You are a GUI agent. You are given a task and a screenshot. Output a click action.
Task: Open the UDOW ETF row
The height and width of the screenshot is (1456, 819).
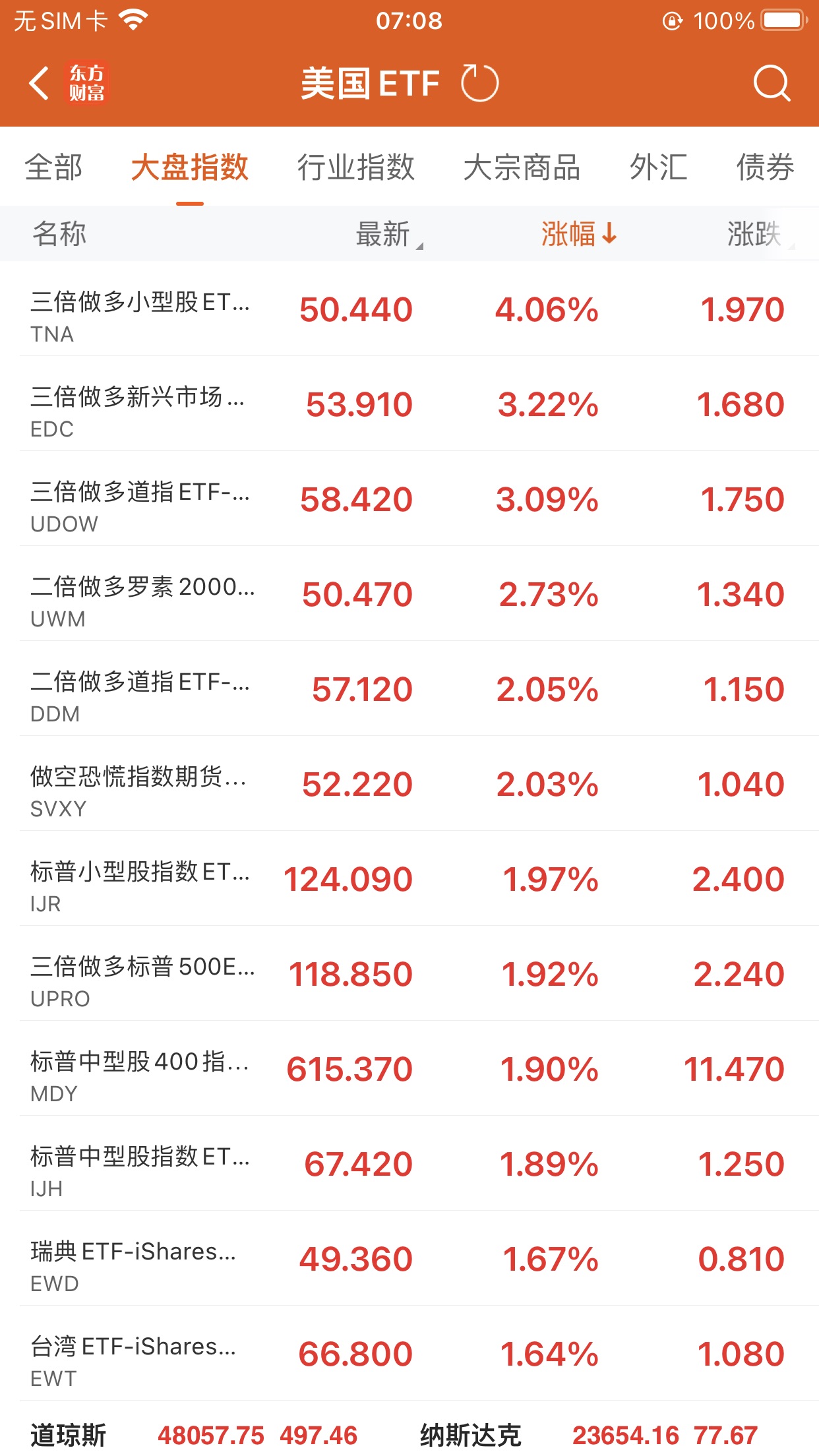(x=409, y=500)
